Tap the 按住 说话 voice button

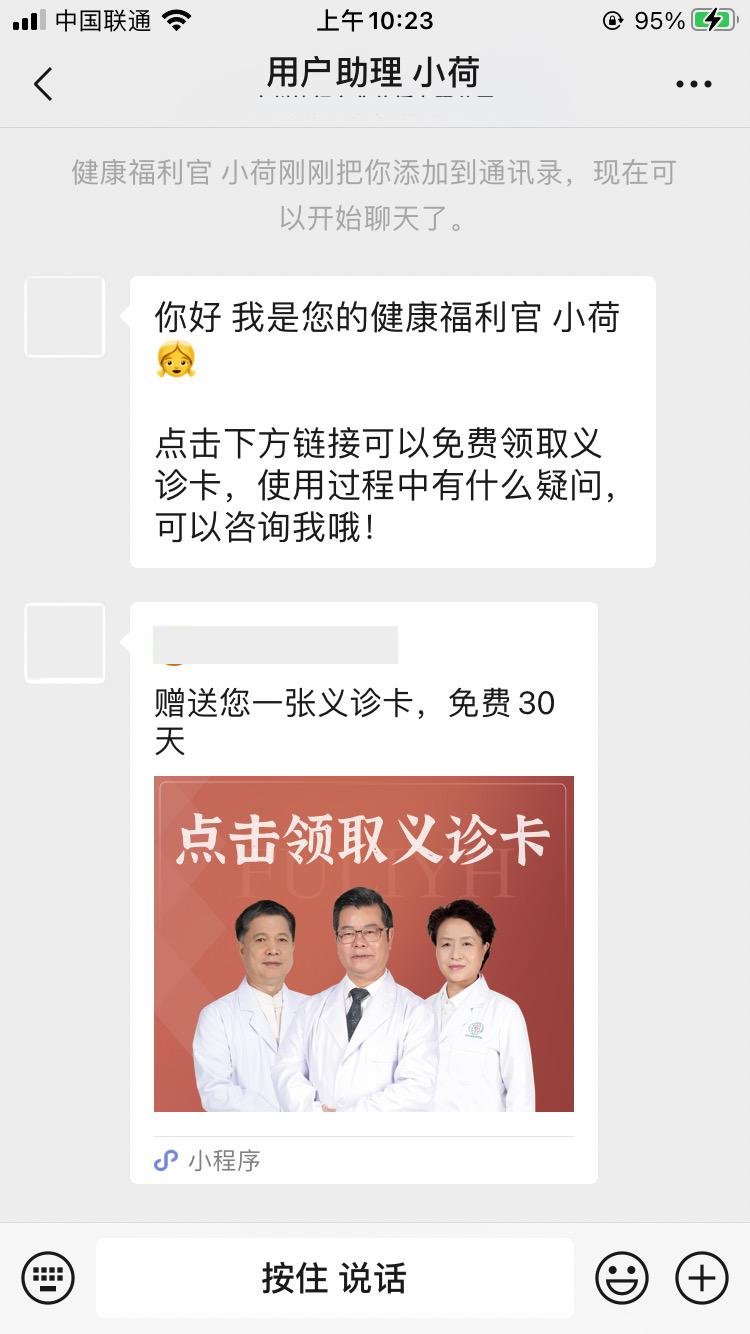tap(334, 1277)
